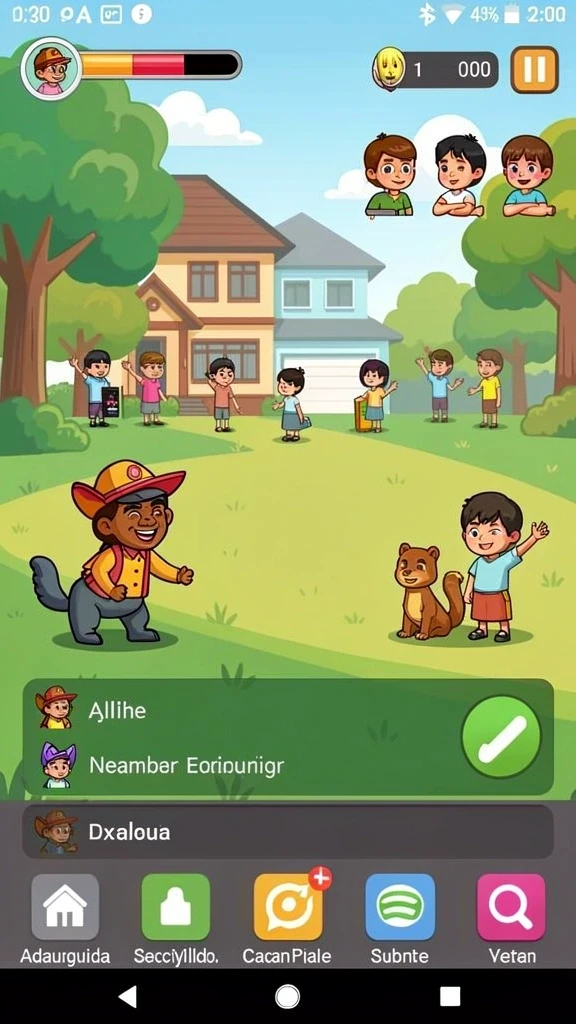Screen dimensions: 576x1024
Task: Tap the system home button
Action: point(287,996)
